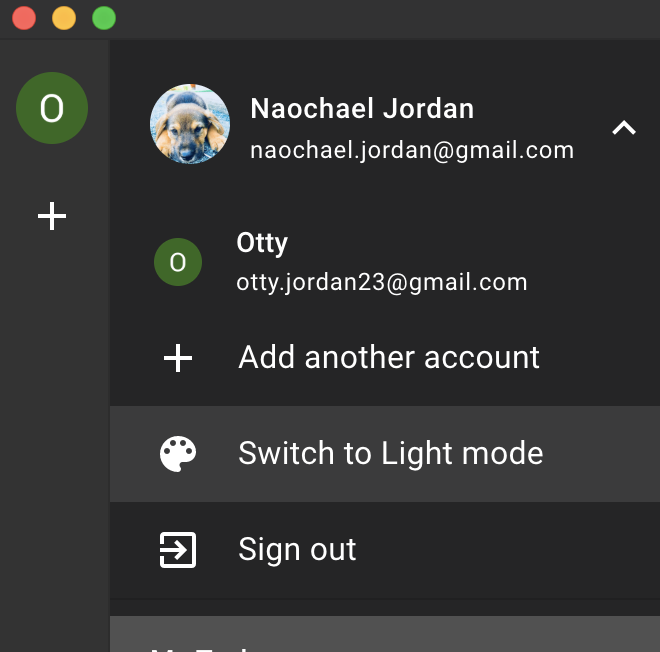Collapse the Naochael Jordan account menu
This screenshot has width=660, height=652.
click(623, 128)
